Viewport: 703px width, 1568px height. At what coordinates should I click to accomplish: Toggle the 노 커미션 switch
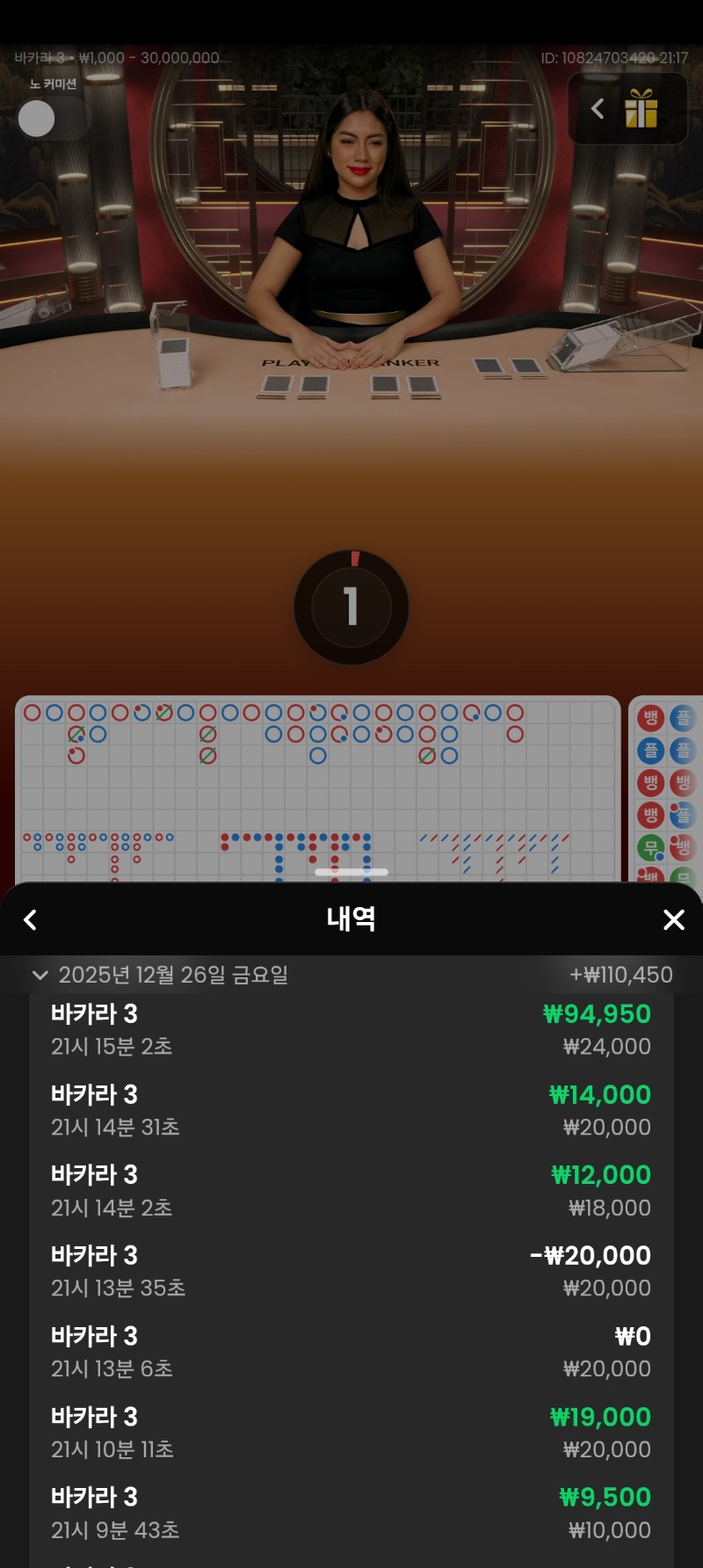tap(53, 119)
